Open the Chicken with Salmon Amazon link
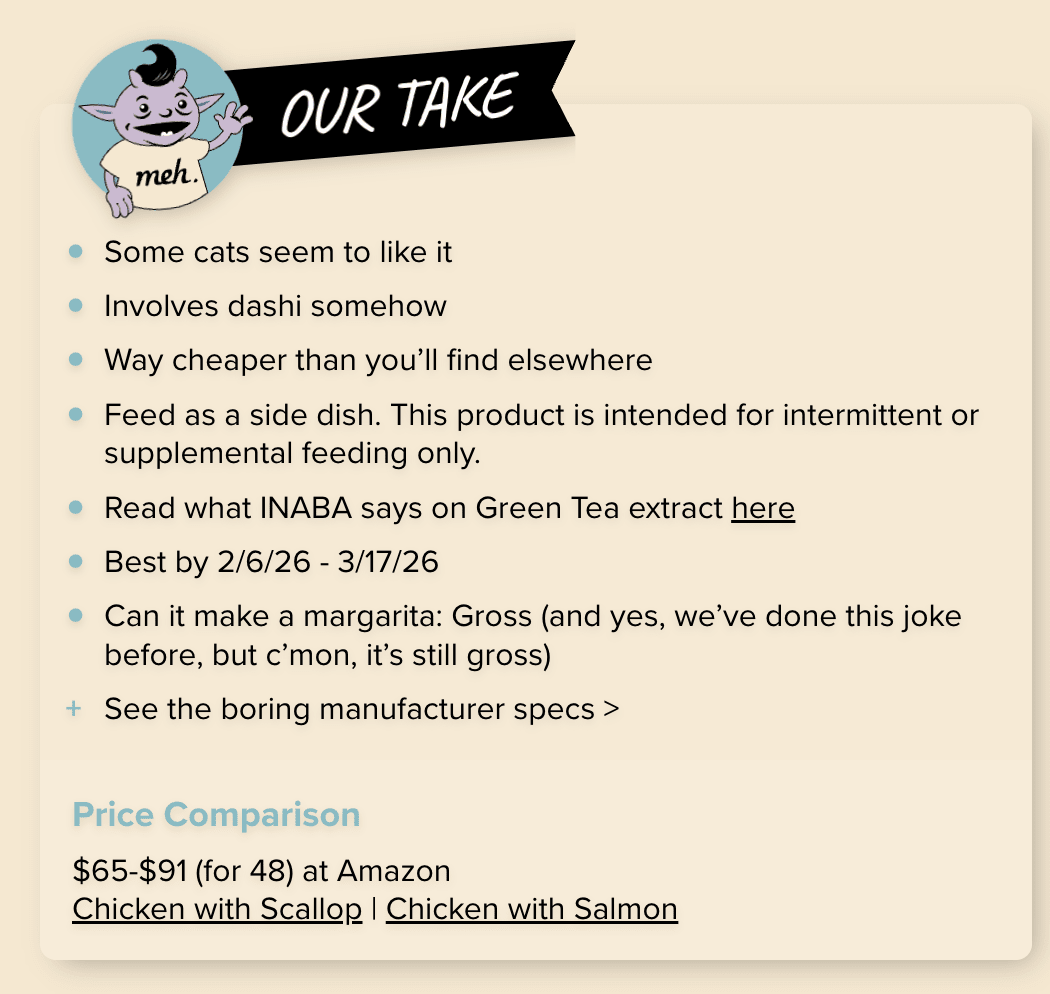This screenshot has height=994, width=1050. coord(531,909)
